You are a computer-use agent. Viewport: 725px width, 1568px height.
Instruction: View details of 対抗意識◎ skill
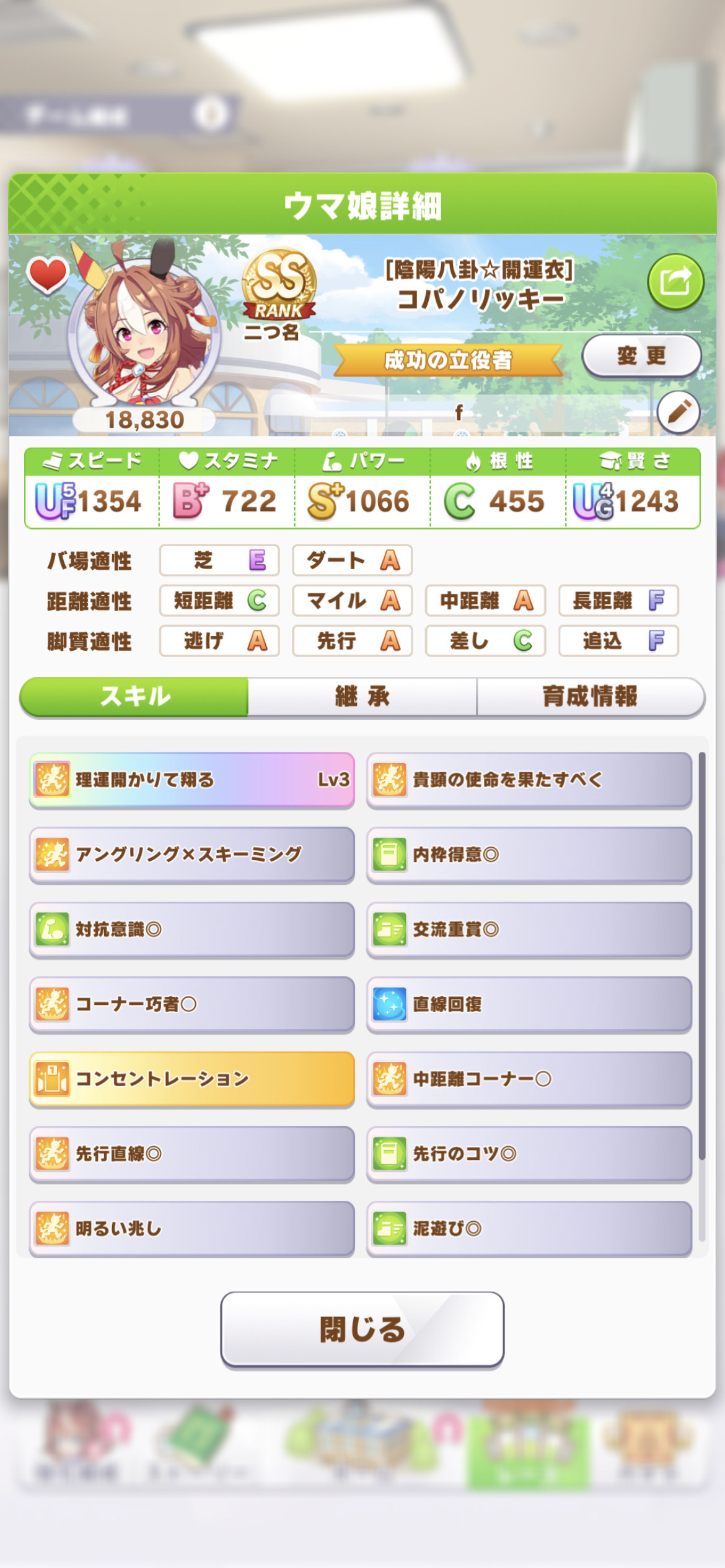(x=192, y=930)
